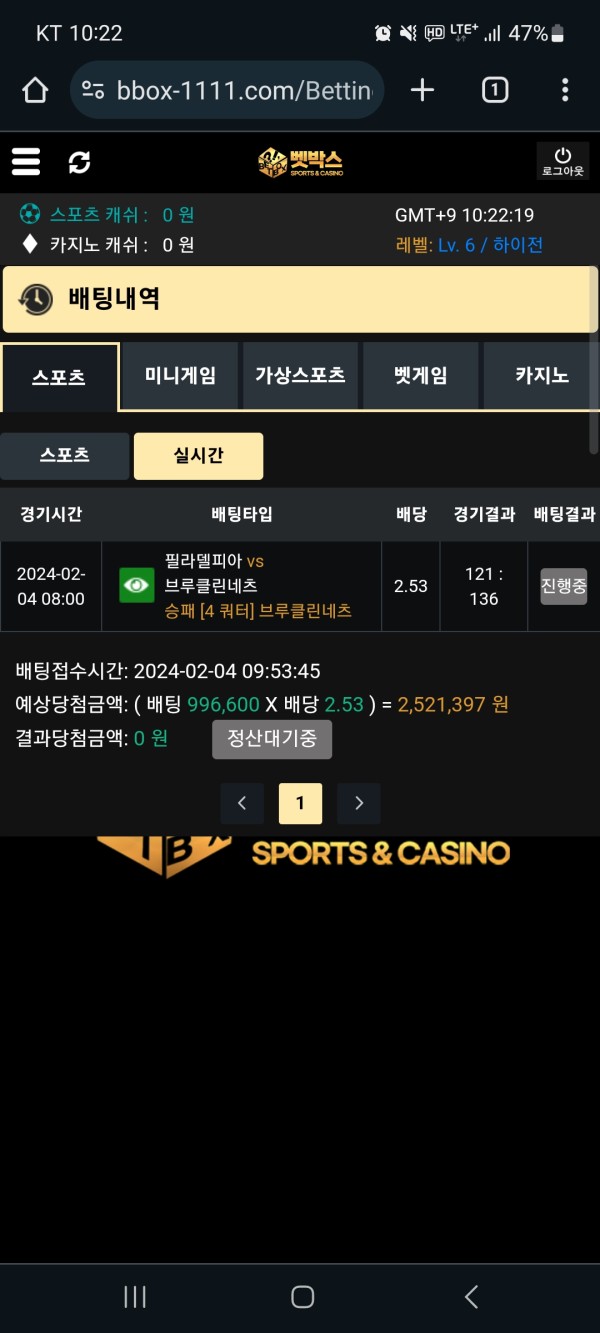Open the hamburger side menu
This screenshot has width=600, height=1333.
pos(26,161)
